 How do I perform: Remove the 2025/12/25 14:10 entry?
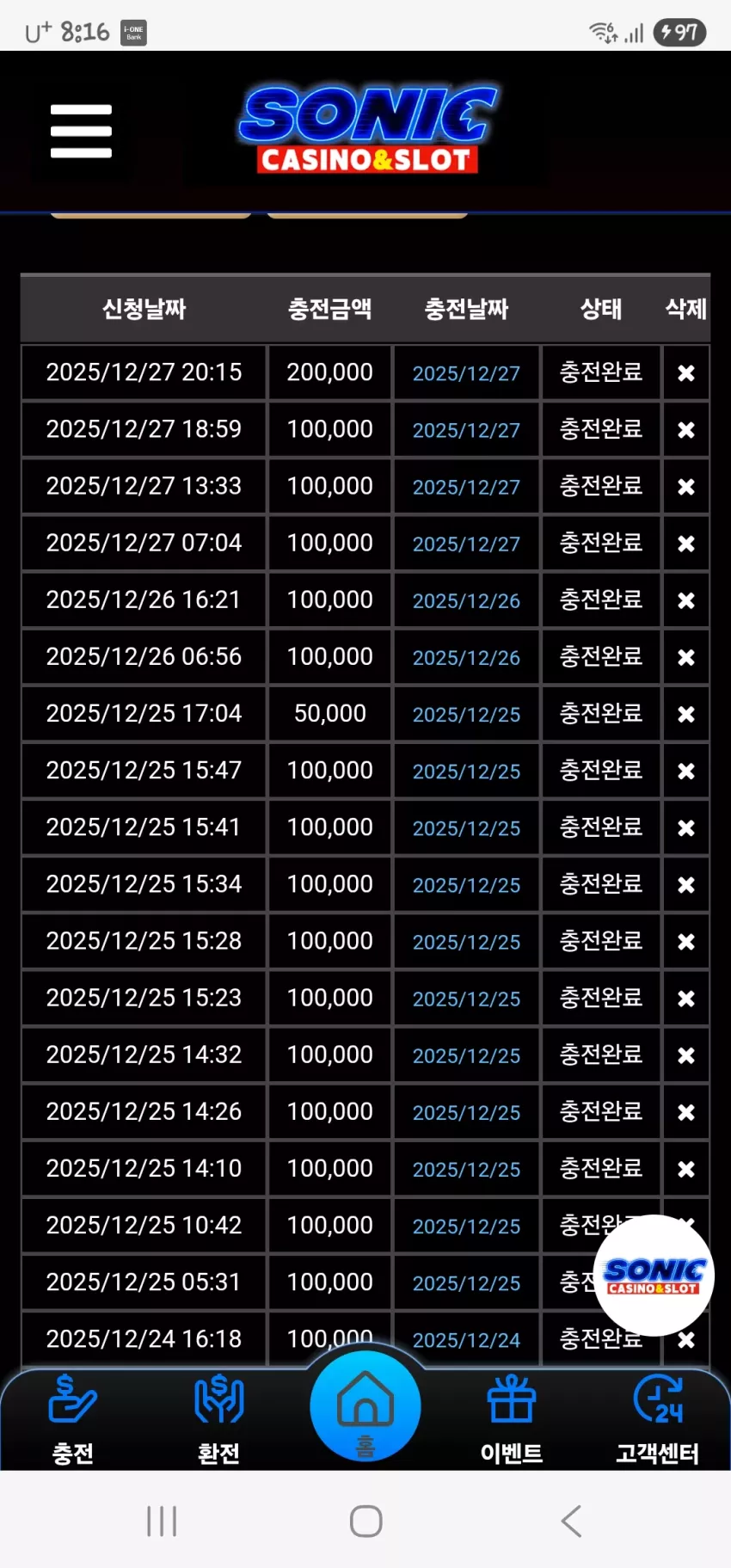(x=685, y=1169)
